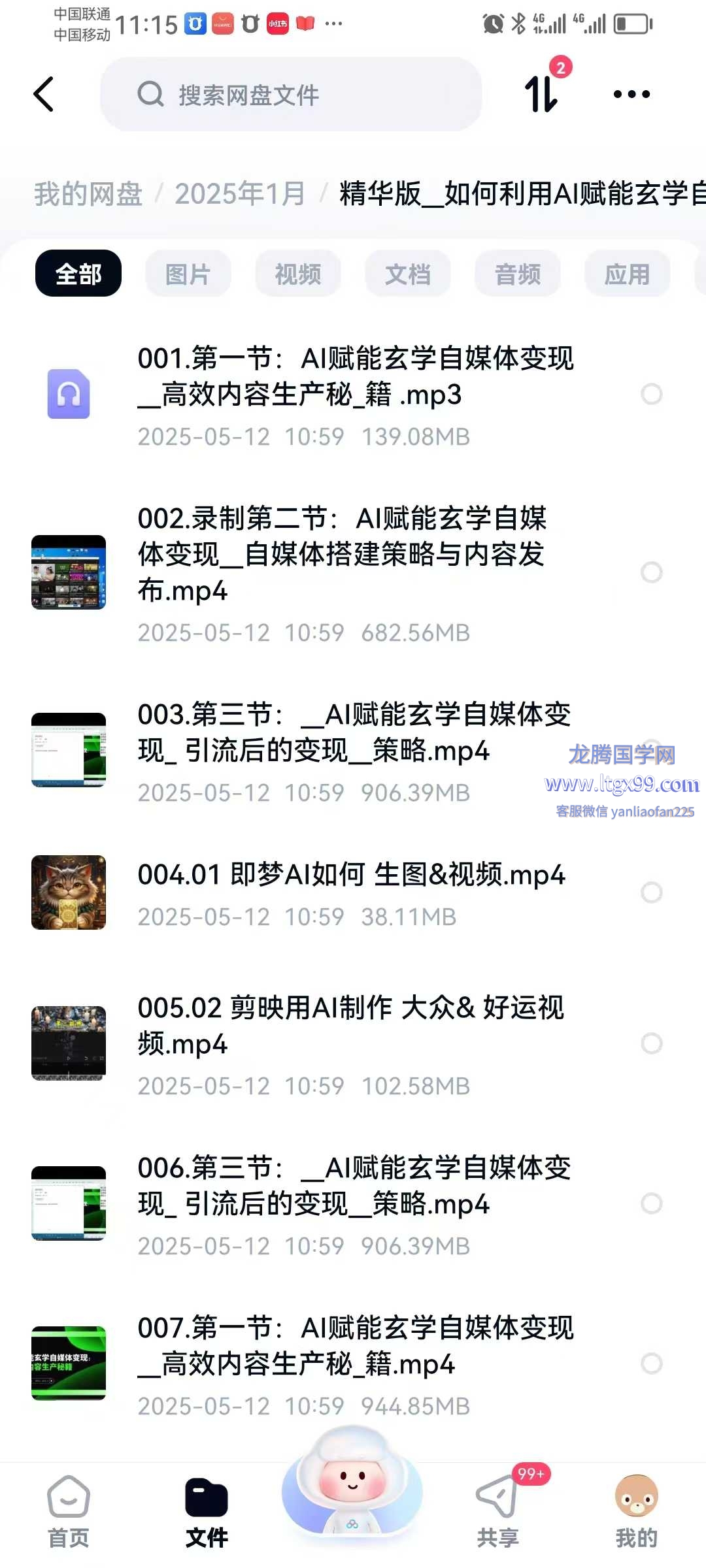Filter files by 视频
The width and height of the screenshot is (706, 1568).
point(297,274)
